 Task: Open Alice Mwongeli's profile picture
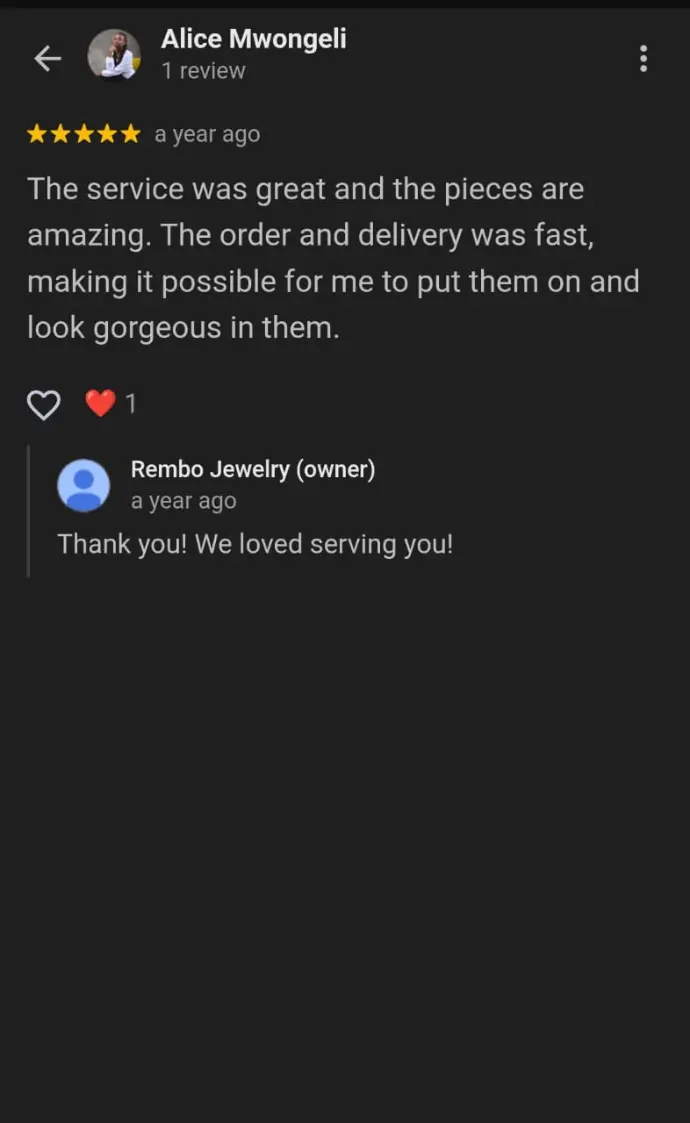click(x=114, y=55)
